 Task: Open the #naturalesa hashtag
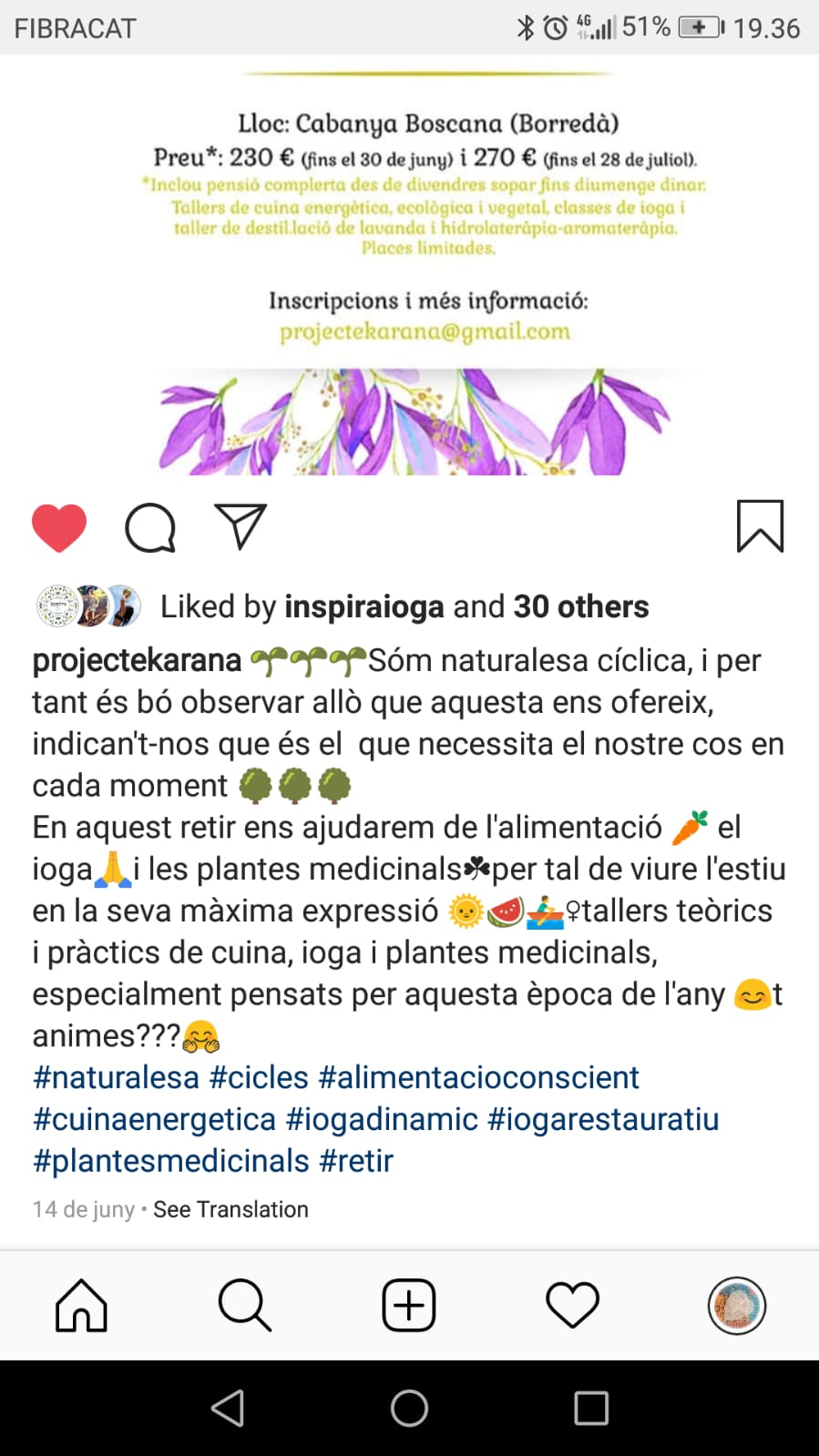point(116,1077)
